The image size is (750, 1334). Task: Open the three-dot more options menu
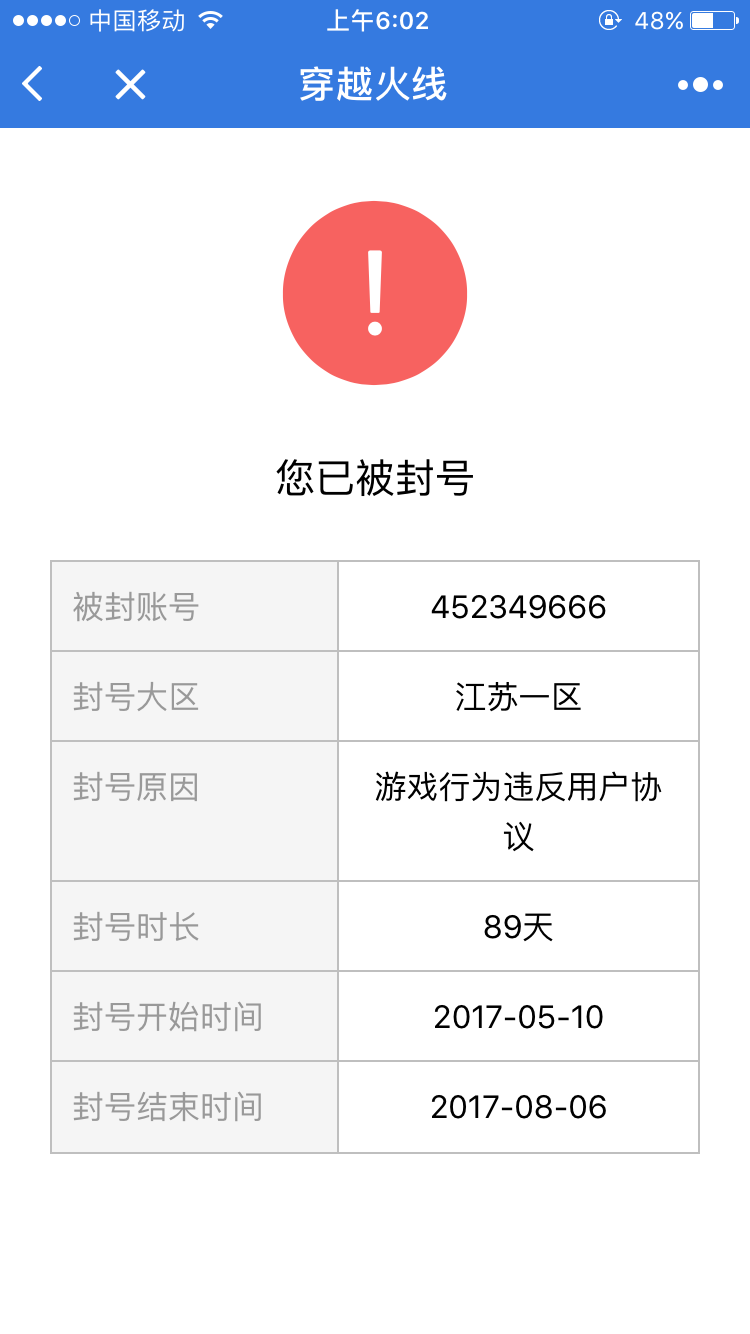(700, 85)
